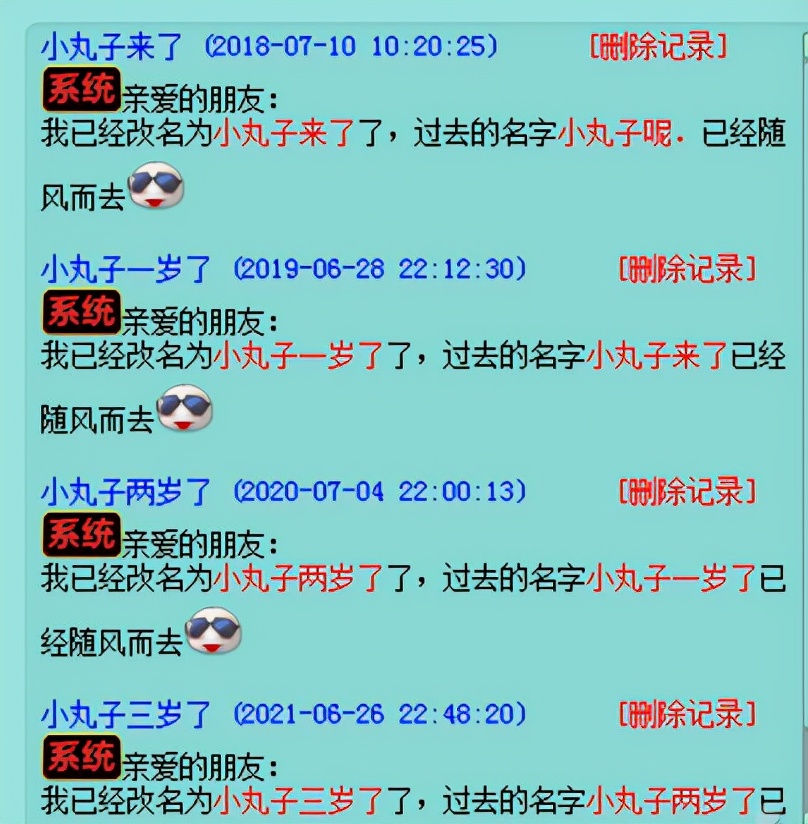Click the red name 小丸子来了 inside the 2019 message text

(655, 355)
